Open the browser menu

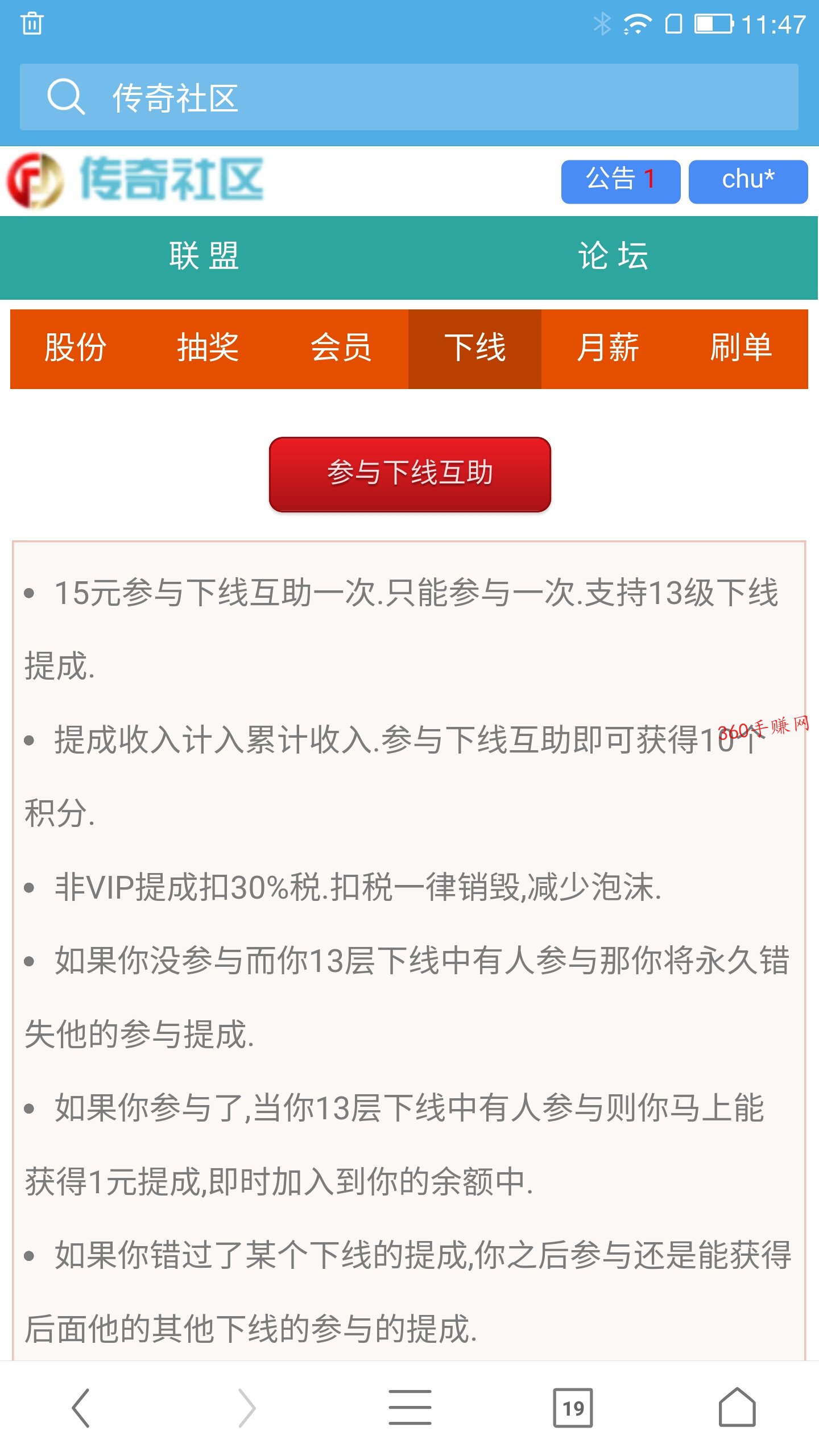[409, 1408]
